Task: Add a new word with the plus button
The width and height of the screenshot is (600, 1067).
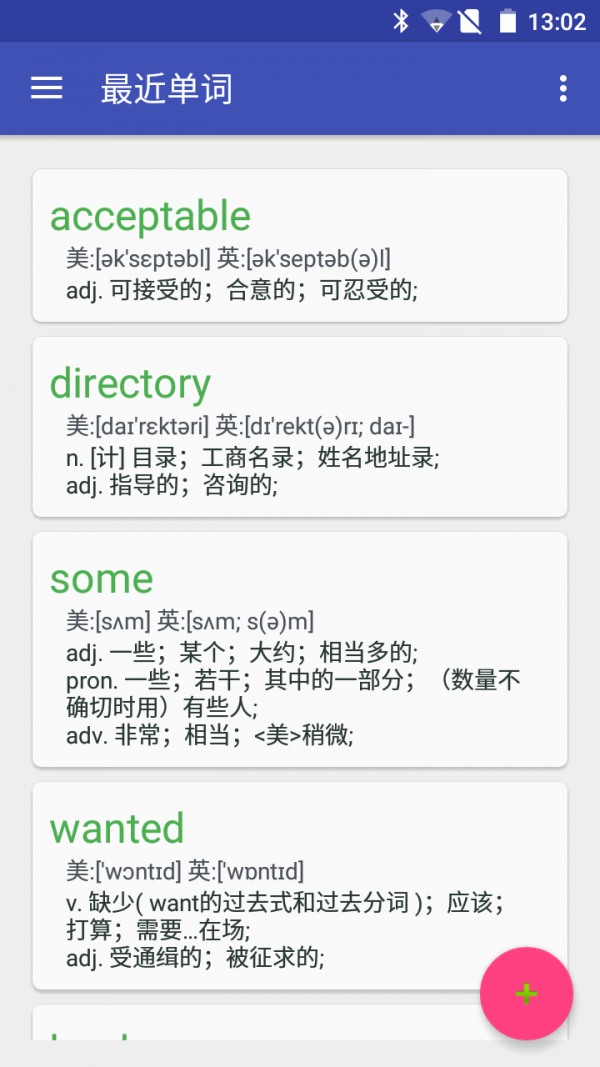Action: [x=526, y=993]
